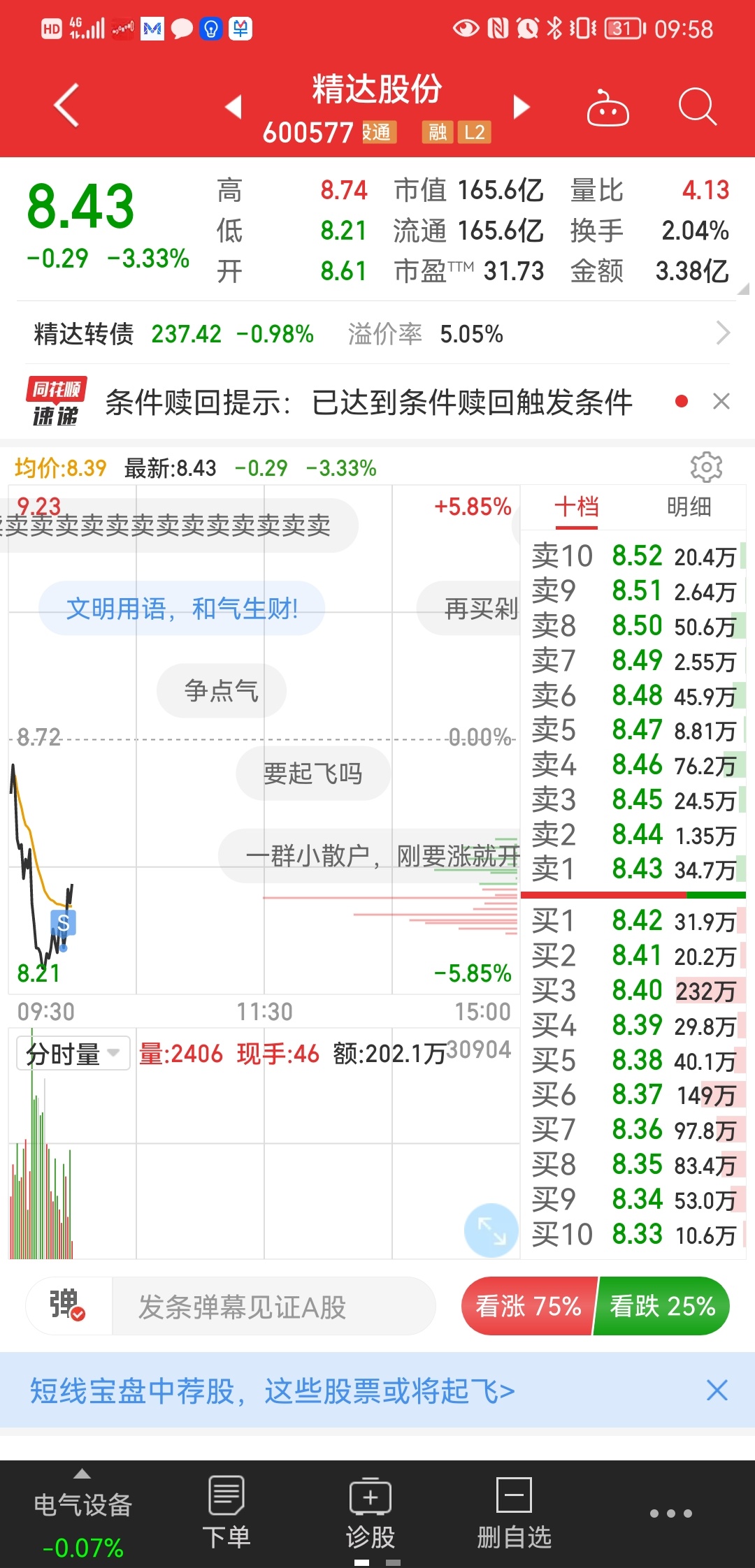Open chart settings gear
The height and width of the screenshot is (1568, 755).
pyautogui.click(x=706, y=467)
